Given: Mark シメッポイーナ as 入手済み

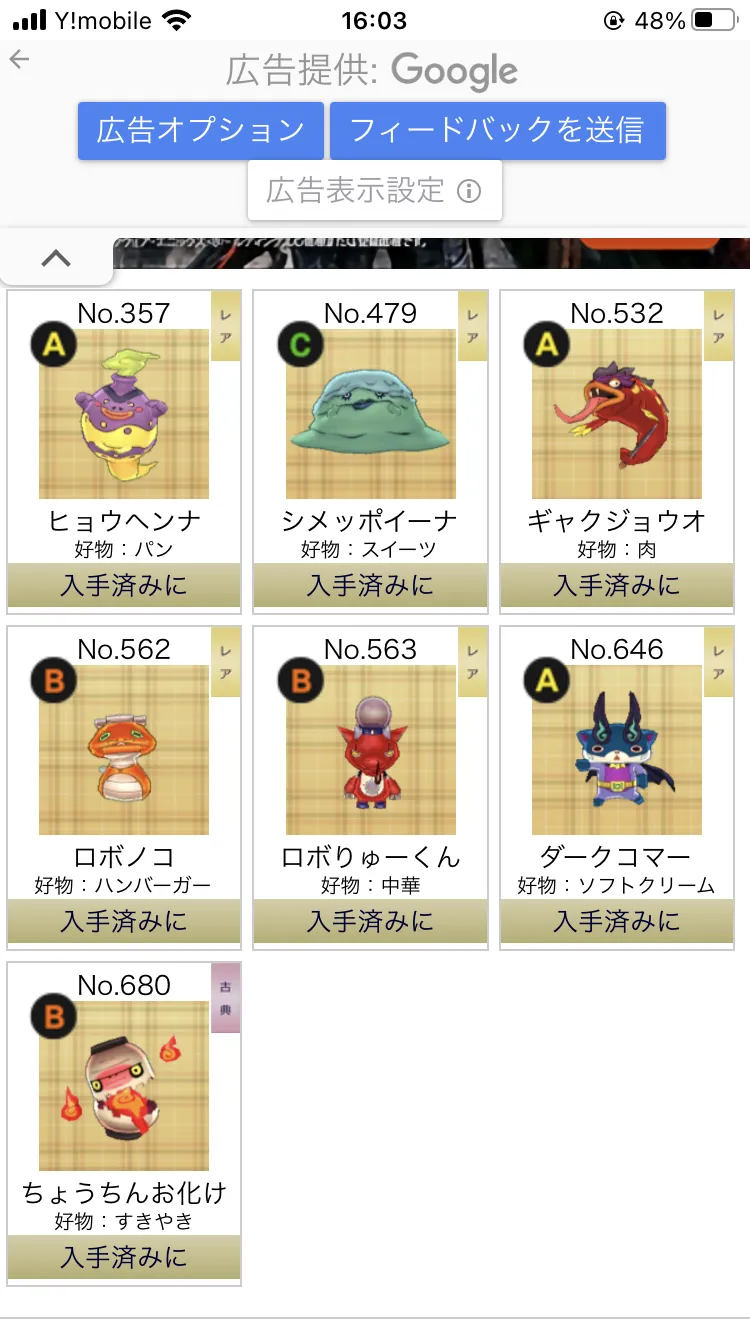Looking at the screenshot, I should pos(371,585).
